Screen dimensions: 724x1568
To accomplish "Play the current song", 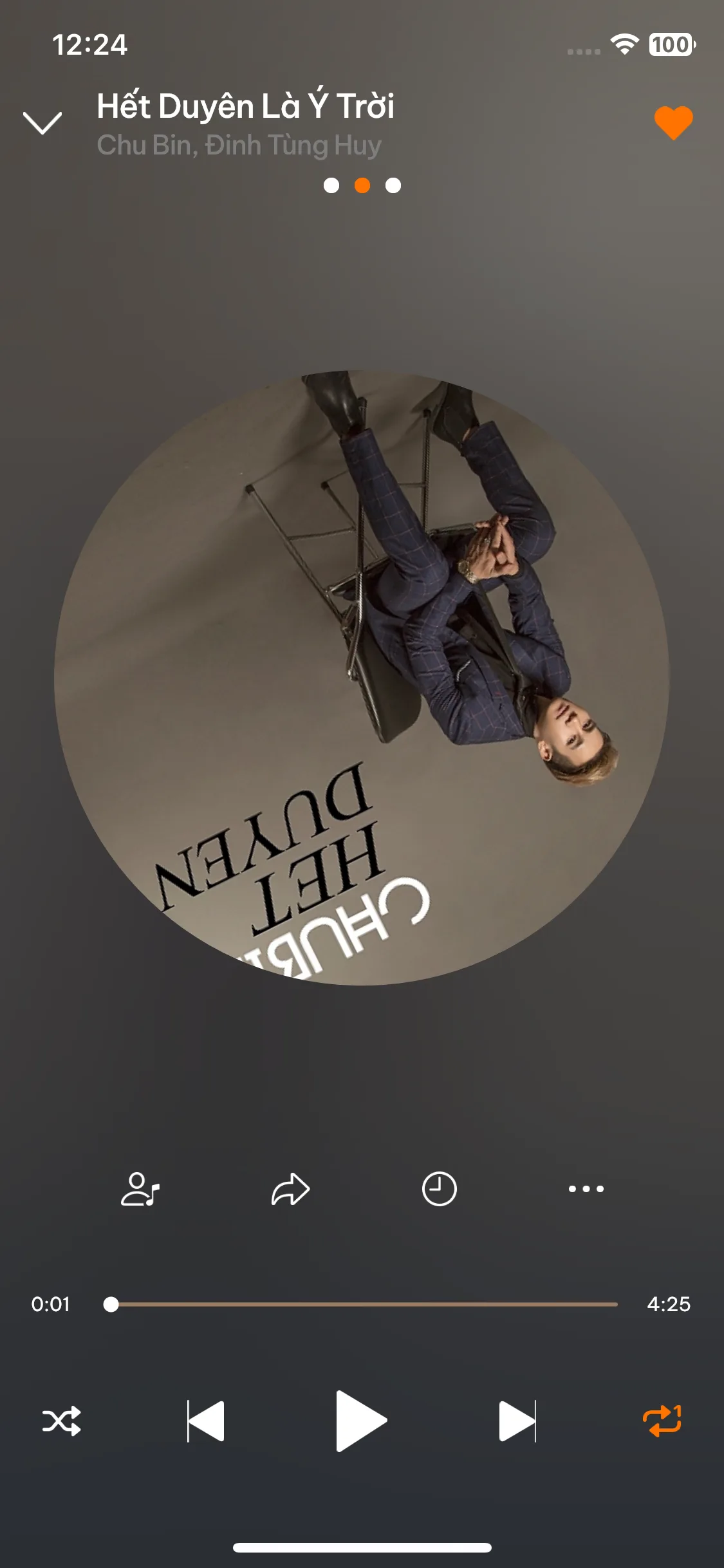I will point(360,1421).
